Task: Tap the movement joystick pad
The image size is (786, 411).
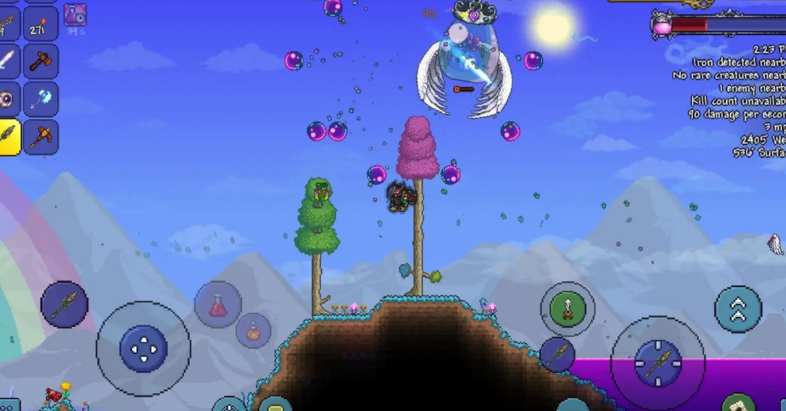Action: [143, 348]
